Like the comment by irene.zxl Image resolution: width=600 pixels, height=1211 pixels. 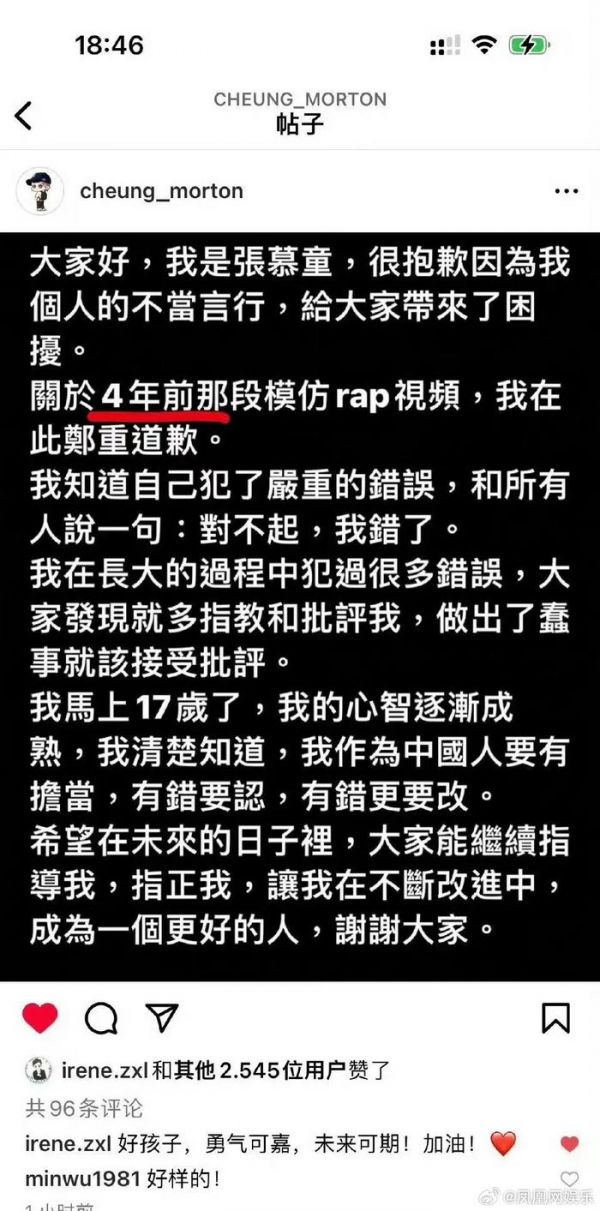pos(569,1144)
